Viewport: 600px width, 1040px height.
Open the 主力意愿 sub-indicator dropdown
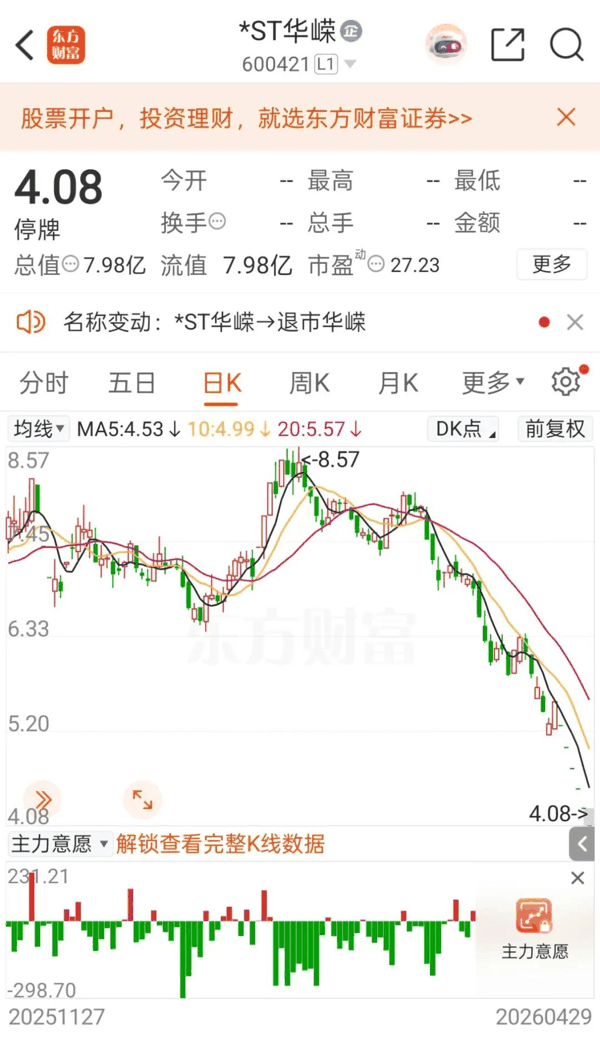(60, 844)
